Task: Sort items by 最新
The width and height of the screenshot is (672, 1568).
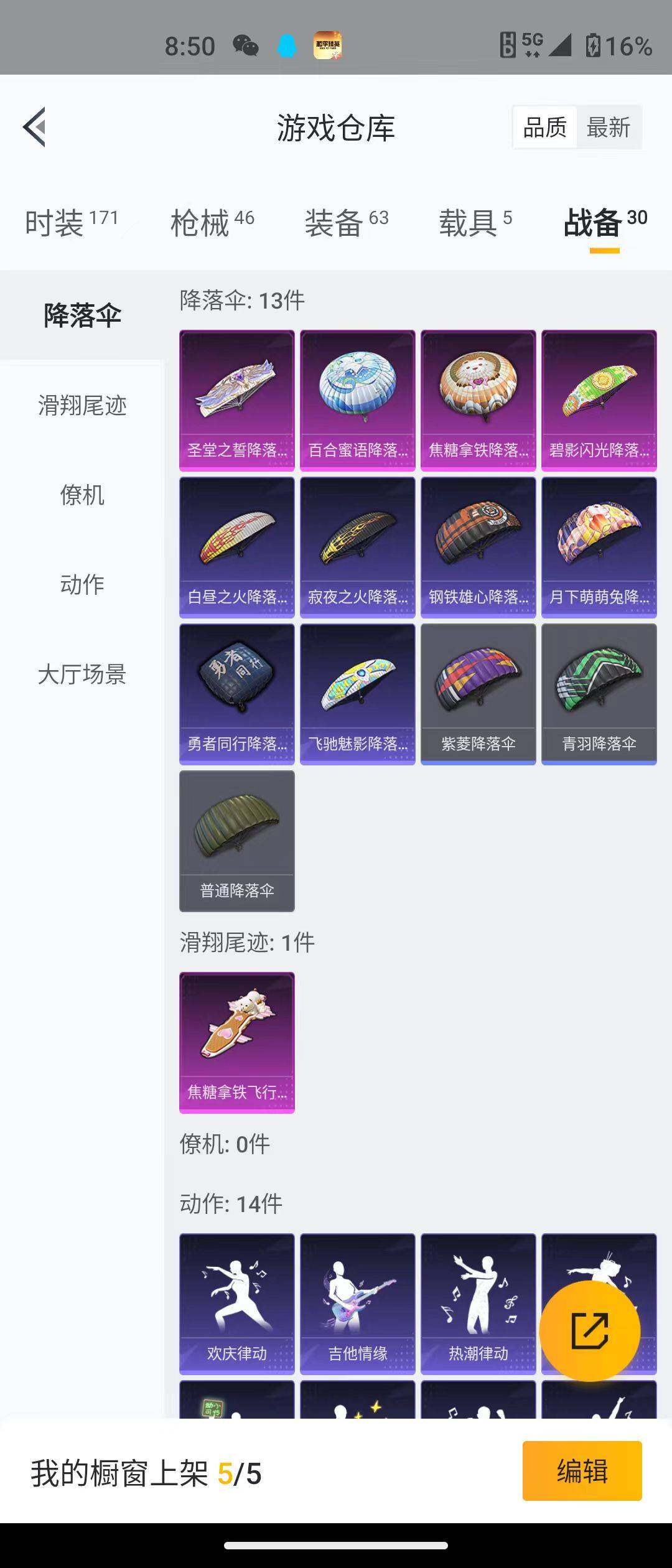Action: (x=609, y=128)
